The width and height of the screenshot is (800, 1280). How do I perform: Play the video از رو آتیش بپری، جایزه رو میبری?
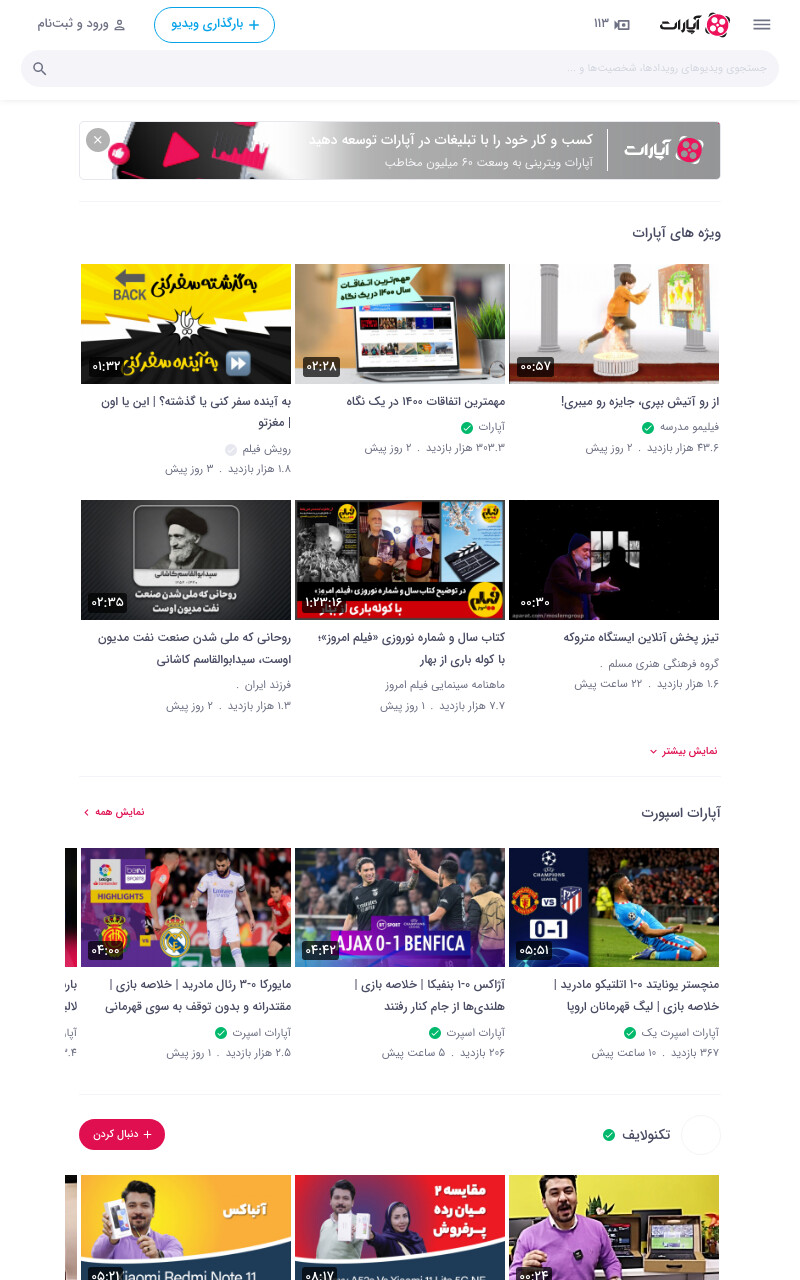click(614, 324)
